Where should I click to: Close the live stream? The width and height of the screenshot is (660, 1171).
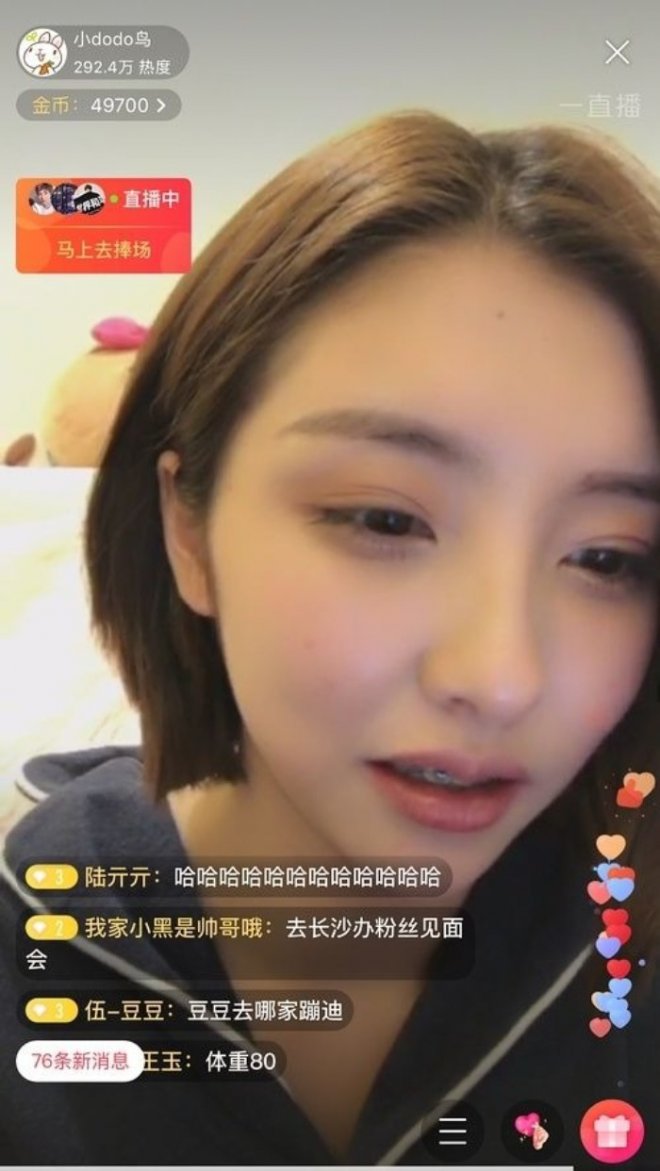617,53
